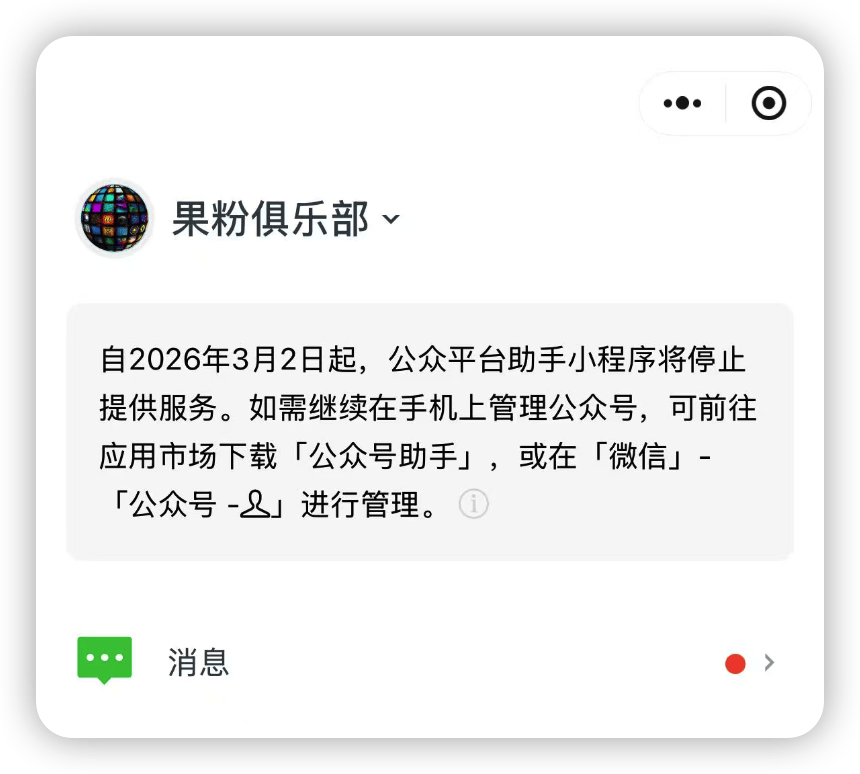Expand the 果粉俱乐部 account switcher
860x774 pixels.
point(391,219)
